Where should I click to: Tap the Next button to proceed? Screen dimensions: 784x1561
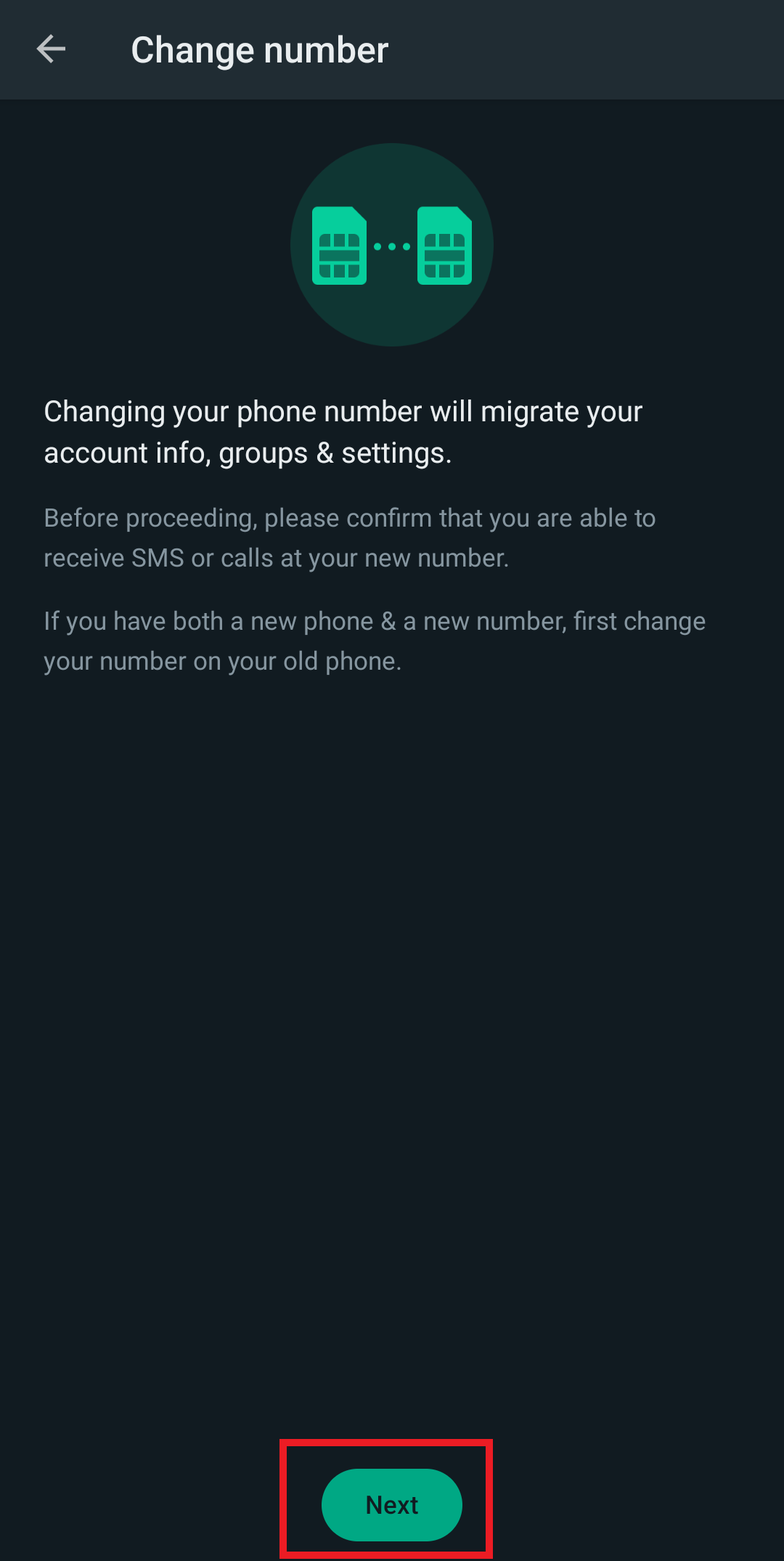coord(391,1504)
